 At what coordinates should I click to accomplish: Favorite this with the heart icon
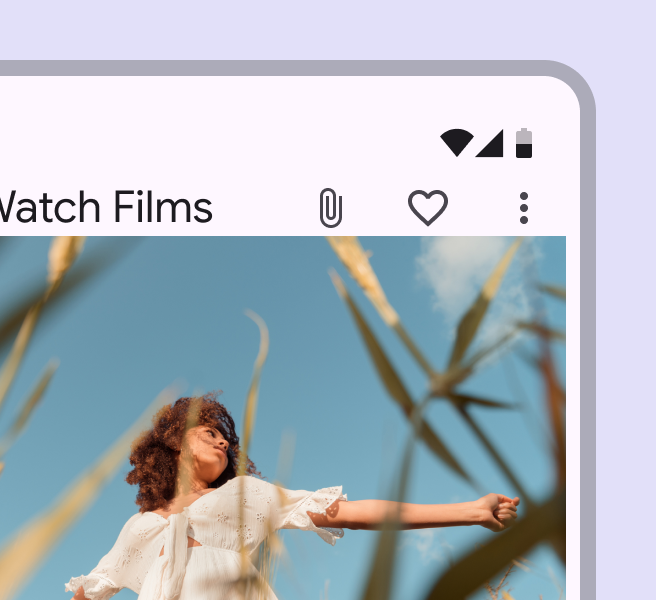[428, 208]
